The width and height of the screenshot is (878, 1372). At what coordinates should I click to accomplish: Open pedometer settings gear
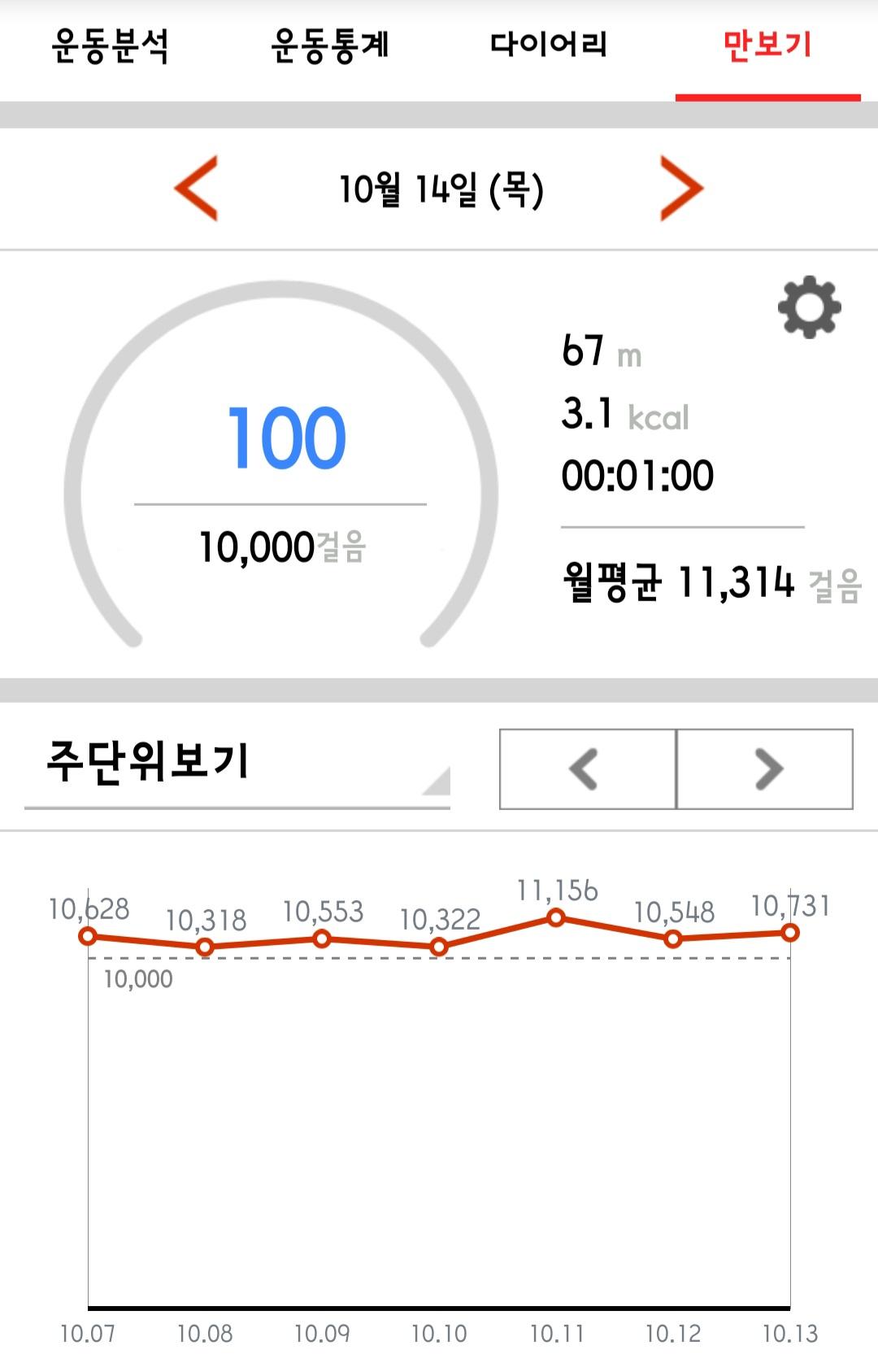click(809, 307)
